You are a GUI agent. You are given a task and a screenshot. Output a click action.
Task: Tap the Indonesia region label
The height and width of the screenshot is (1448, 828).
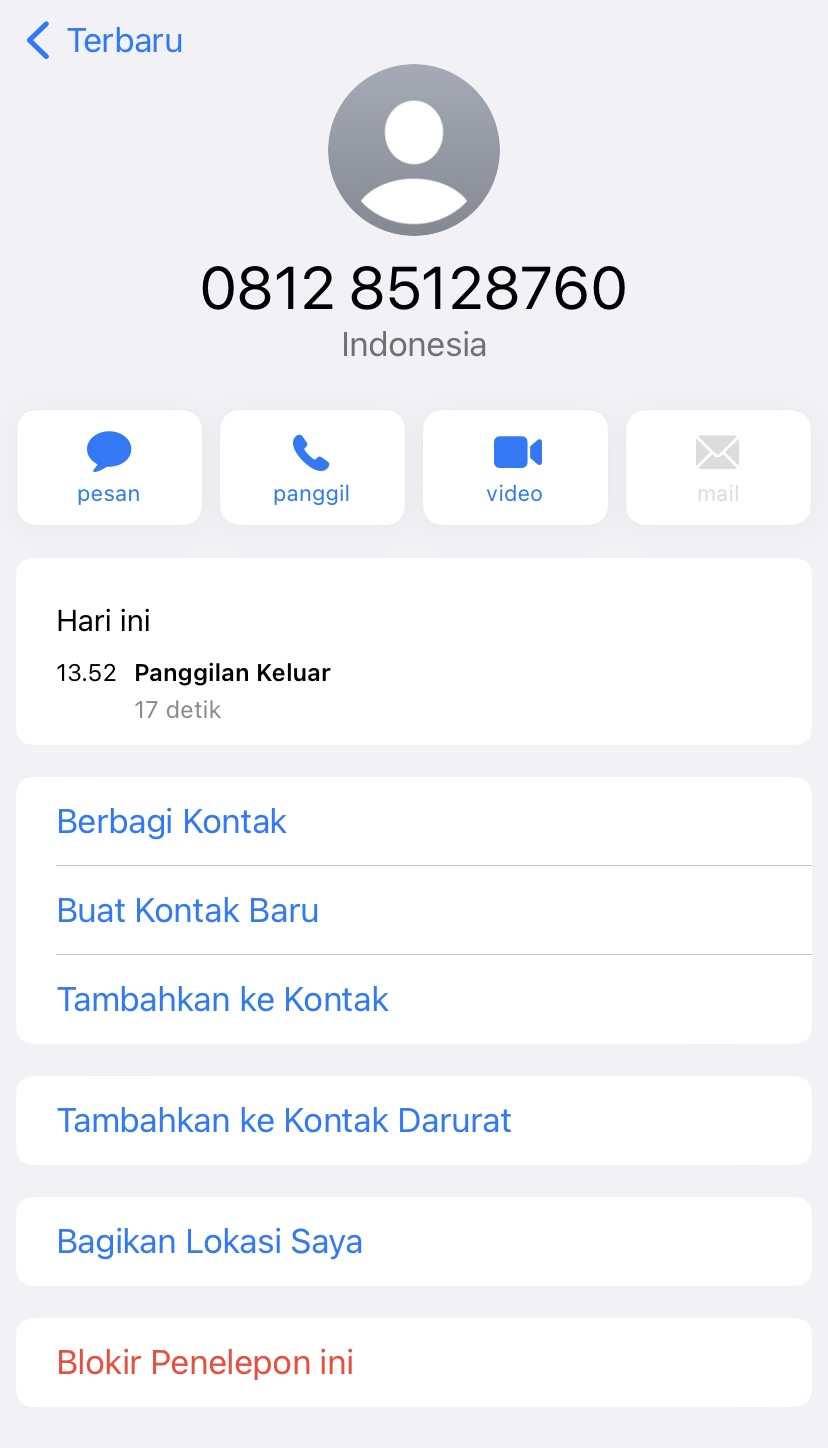pyautogui.click(x=413, y=344)
